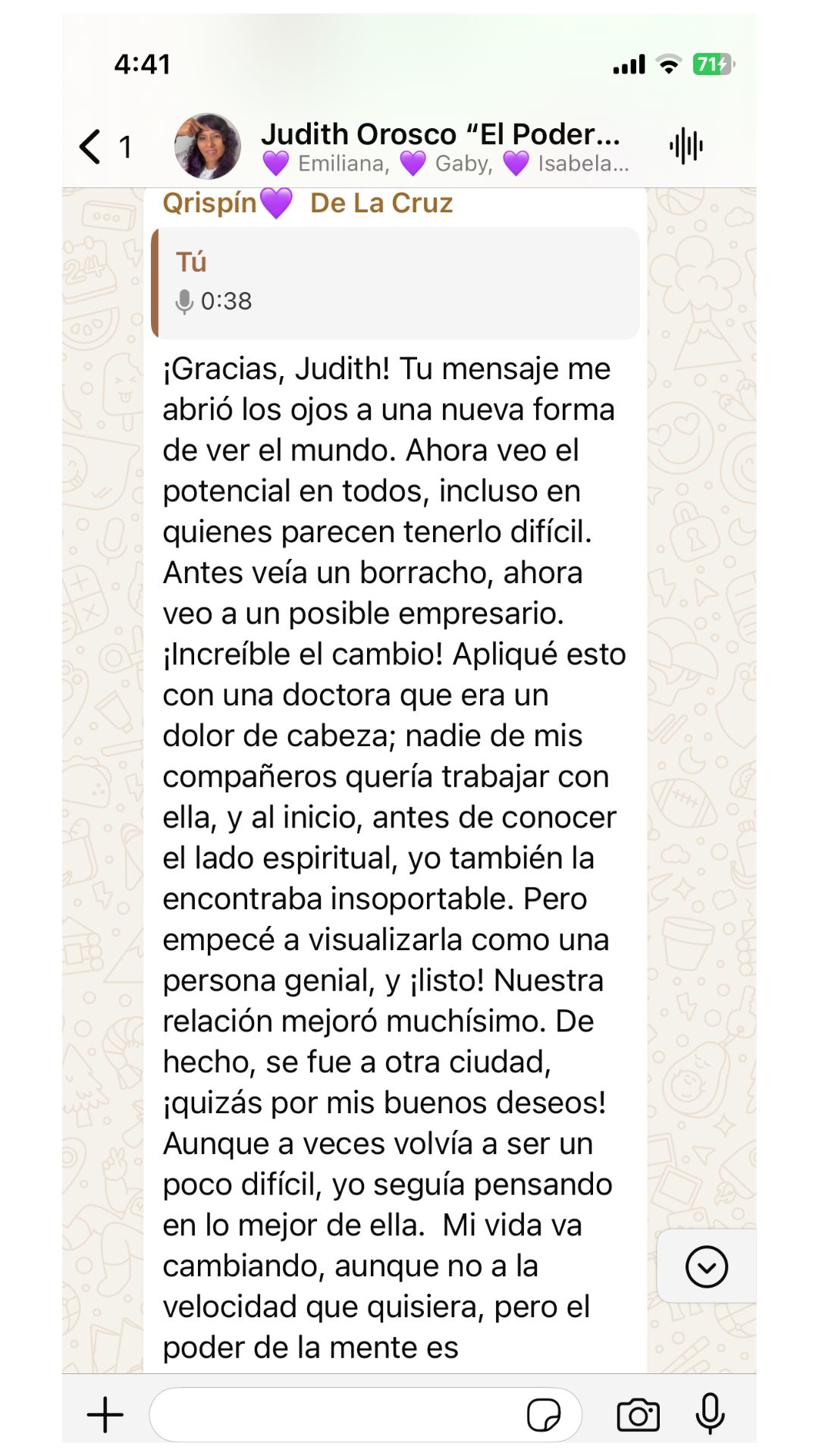Go back to the chat list
819x1456 pixels.
click(91, 146)
